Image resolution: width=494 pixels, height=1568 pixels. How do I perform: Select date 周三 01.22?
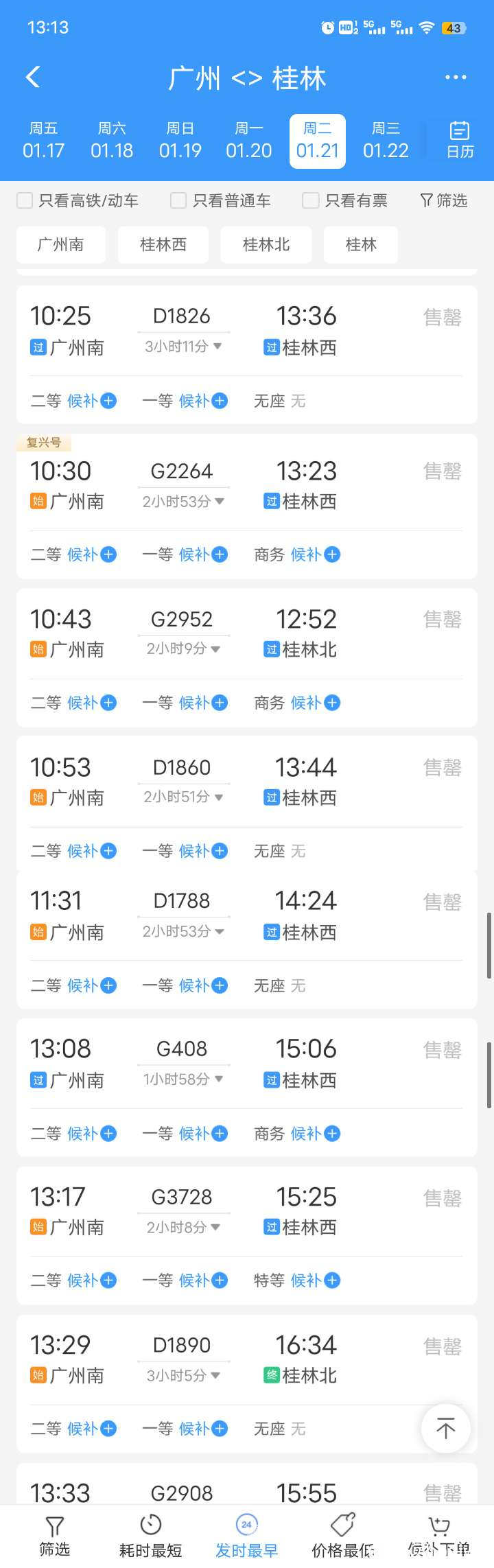click(x=386, y=141)
